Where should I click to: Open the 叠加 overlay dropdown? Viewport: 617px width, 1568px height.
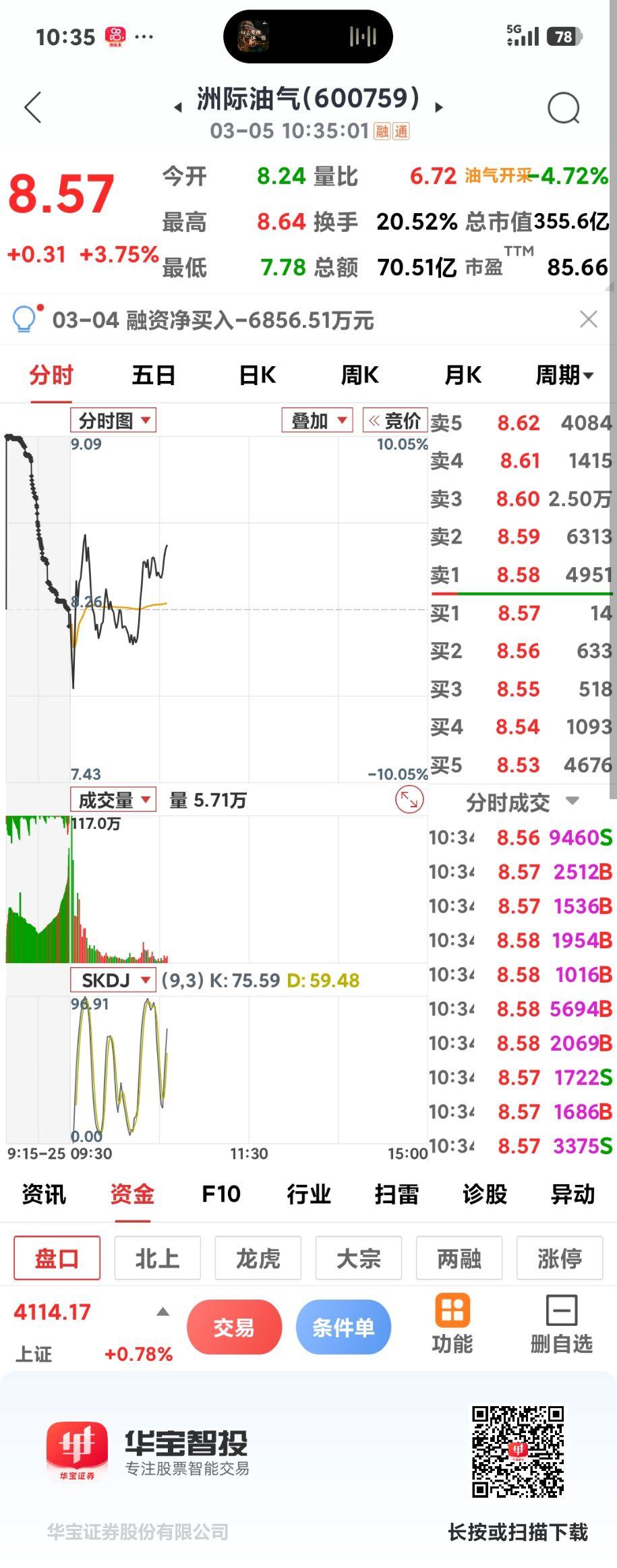point(316,419)
